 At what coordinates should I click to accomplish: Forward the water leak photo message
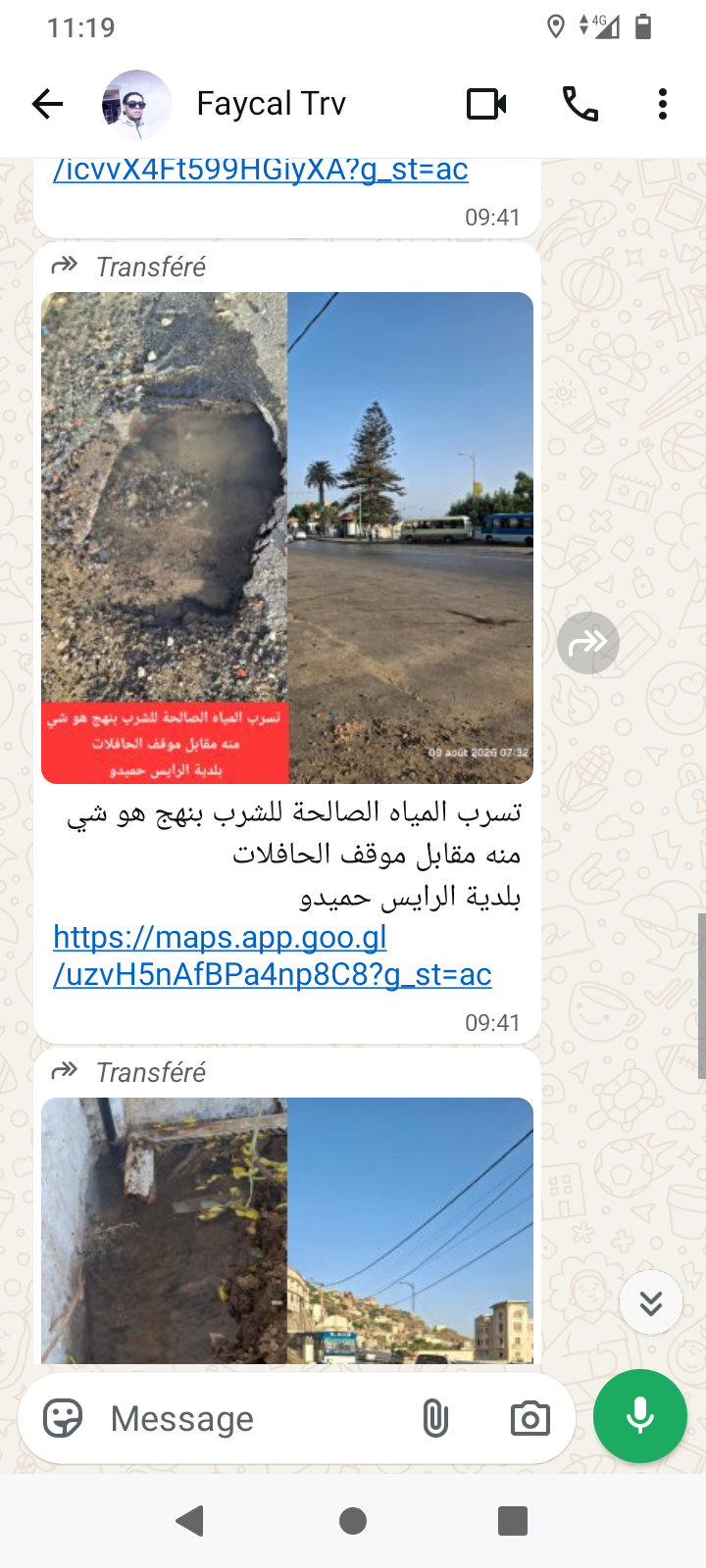(588, 643)
